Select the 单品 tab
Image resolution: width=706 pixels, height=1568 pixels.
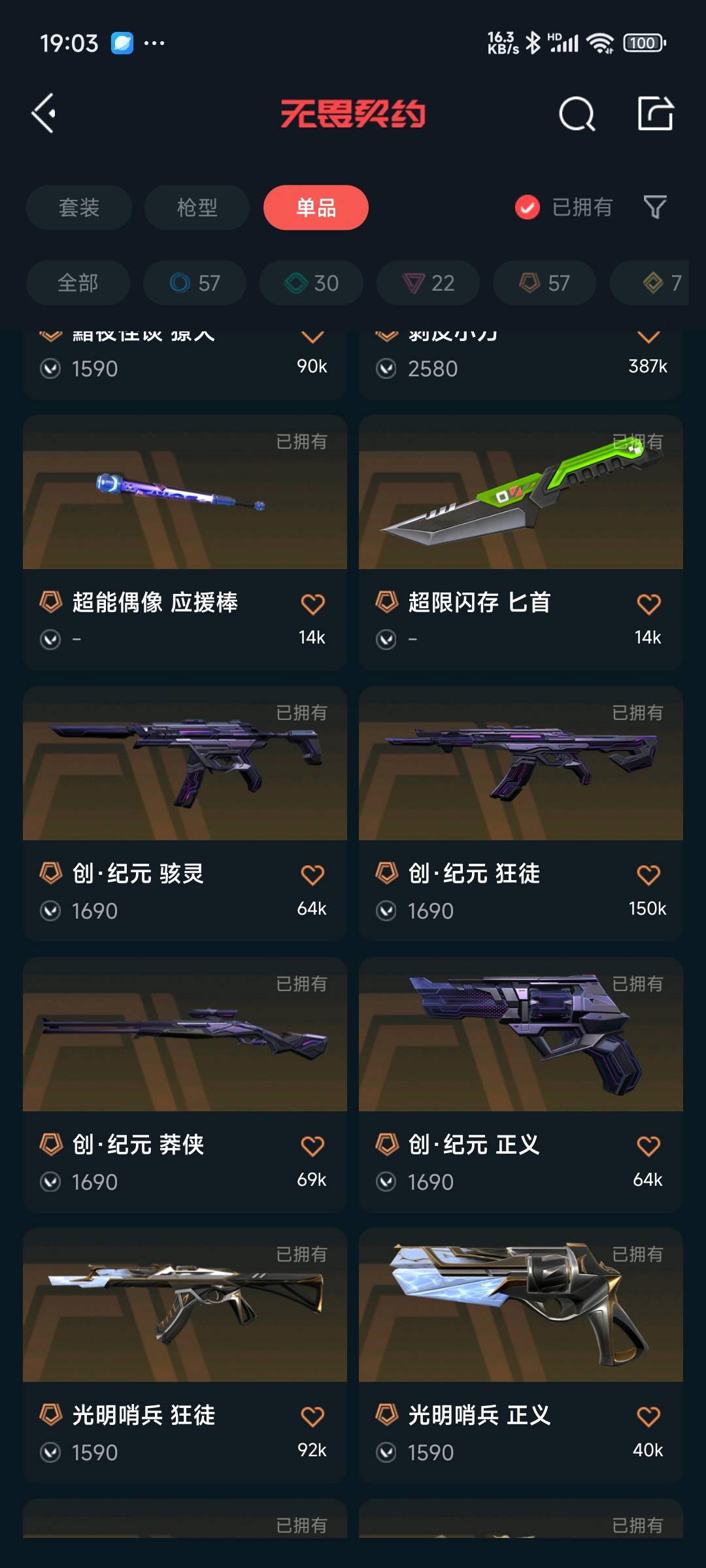[x=316, y=208]
